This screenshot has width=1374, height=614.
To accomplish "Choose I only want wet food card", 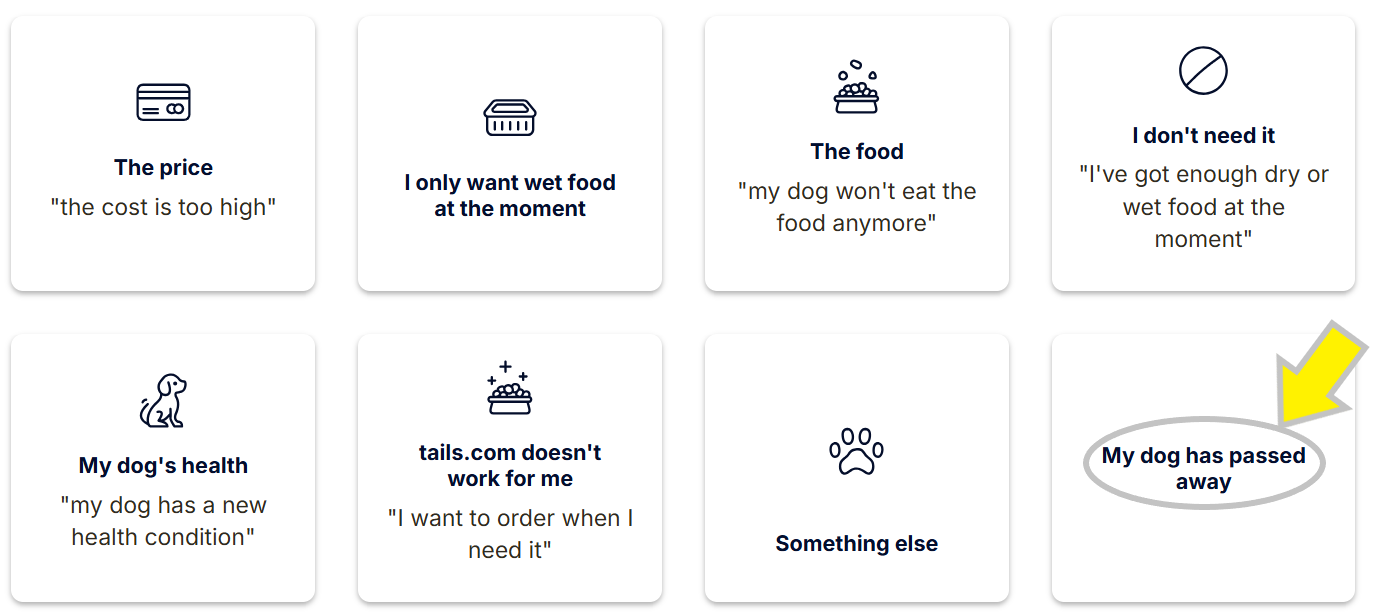I will (510, 154).
